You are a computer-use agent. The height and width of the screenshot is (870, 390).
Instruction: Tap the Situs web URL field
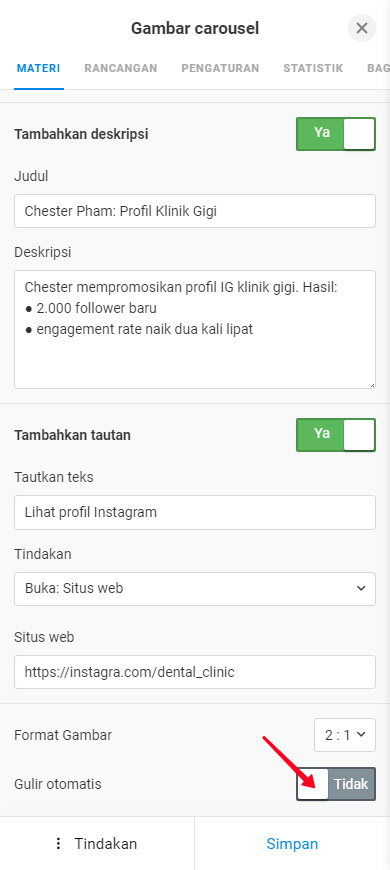click(195, 672)
